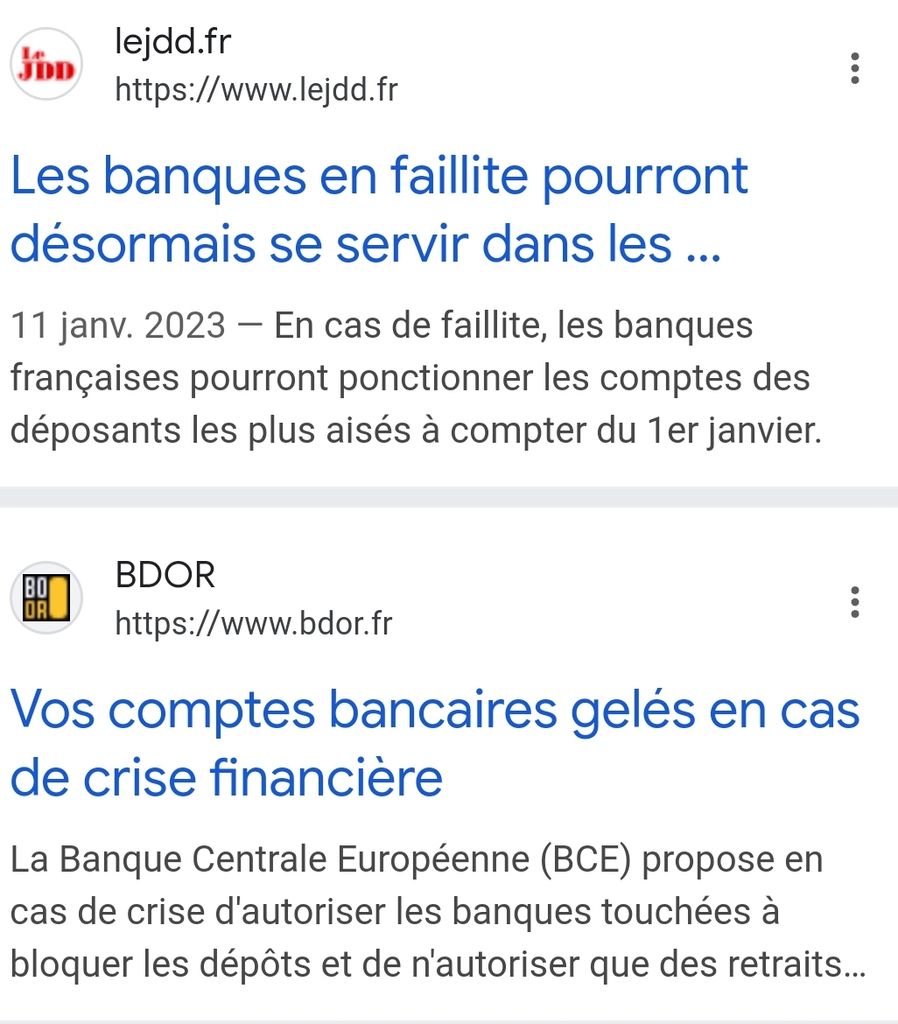The width and height of the screenshot is (898, 1024).
Task: Open the overflow menu for the BDOR result
Action: pyautogui.click(x=854, y=602)
